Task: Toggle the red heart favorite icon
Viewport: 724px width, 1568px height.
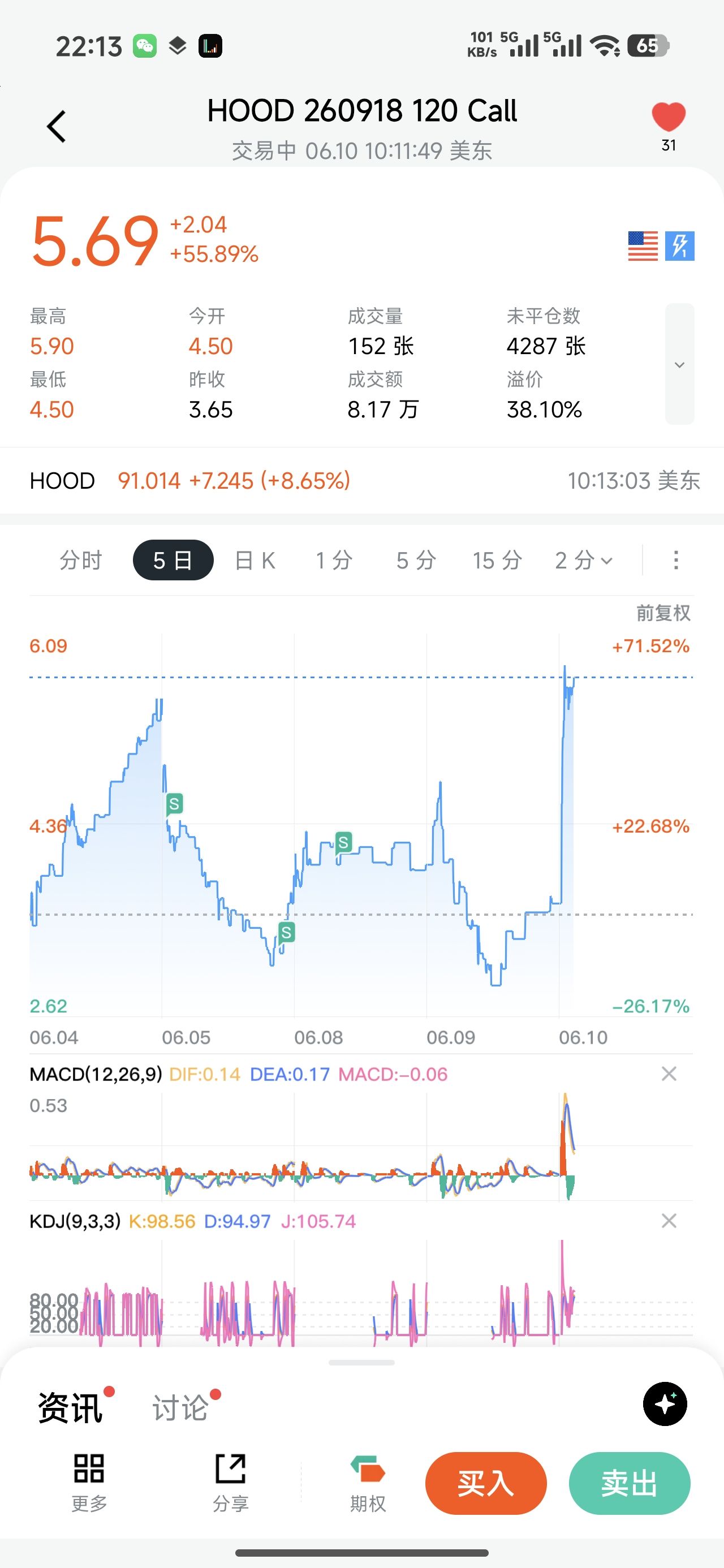Action: click(669, 117)
